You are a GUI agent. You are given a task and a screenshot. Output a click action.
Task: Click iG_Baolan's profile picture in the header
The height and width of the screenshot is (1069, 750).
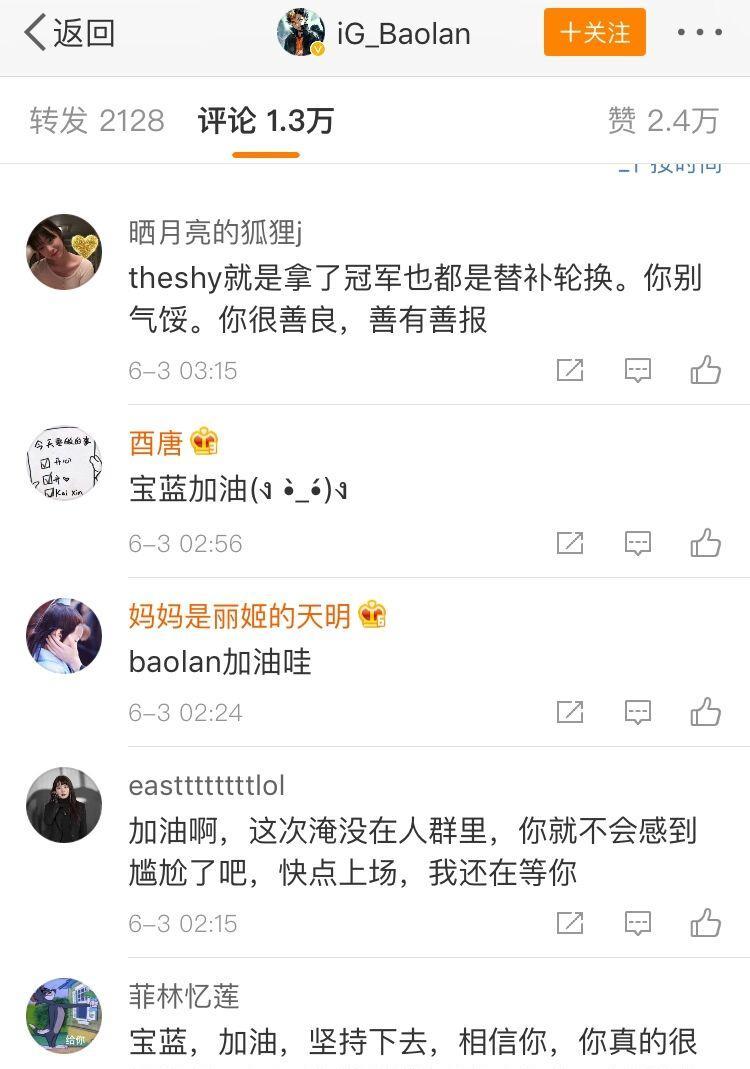coord(300,32)
